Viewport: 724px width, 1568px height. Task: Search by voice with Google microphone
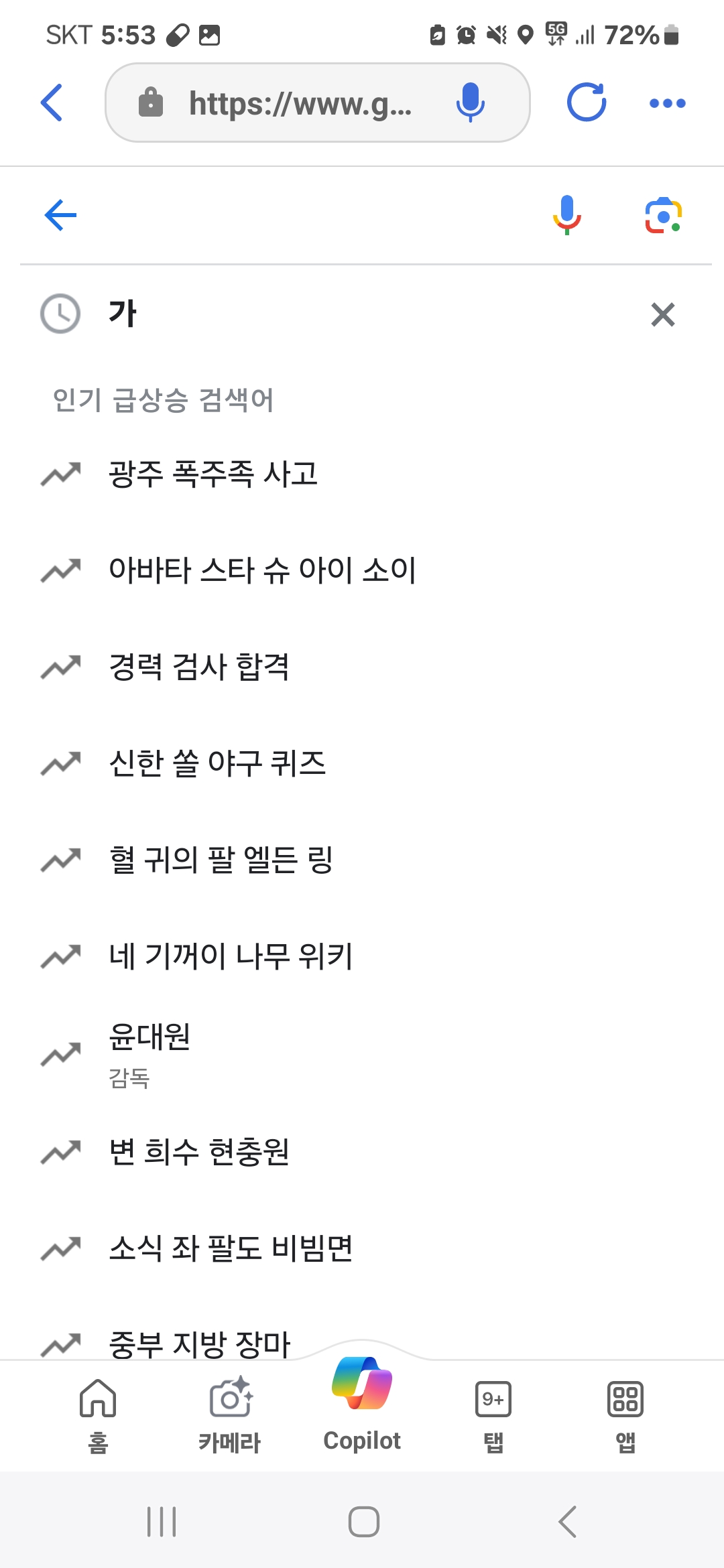coord(566,215)
